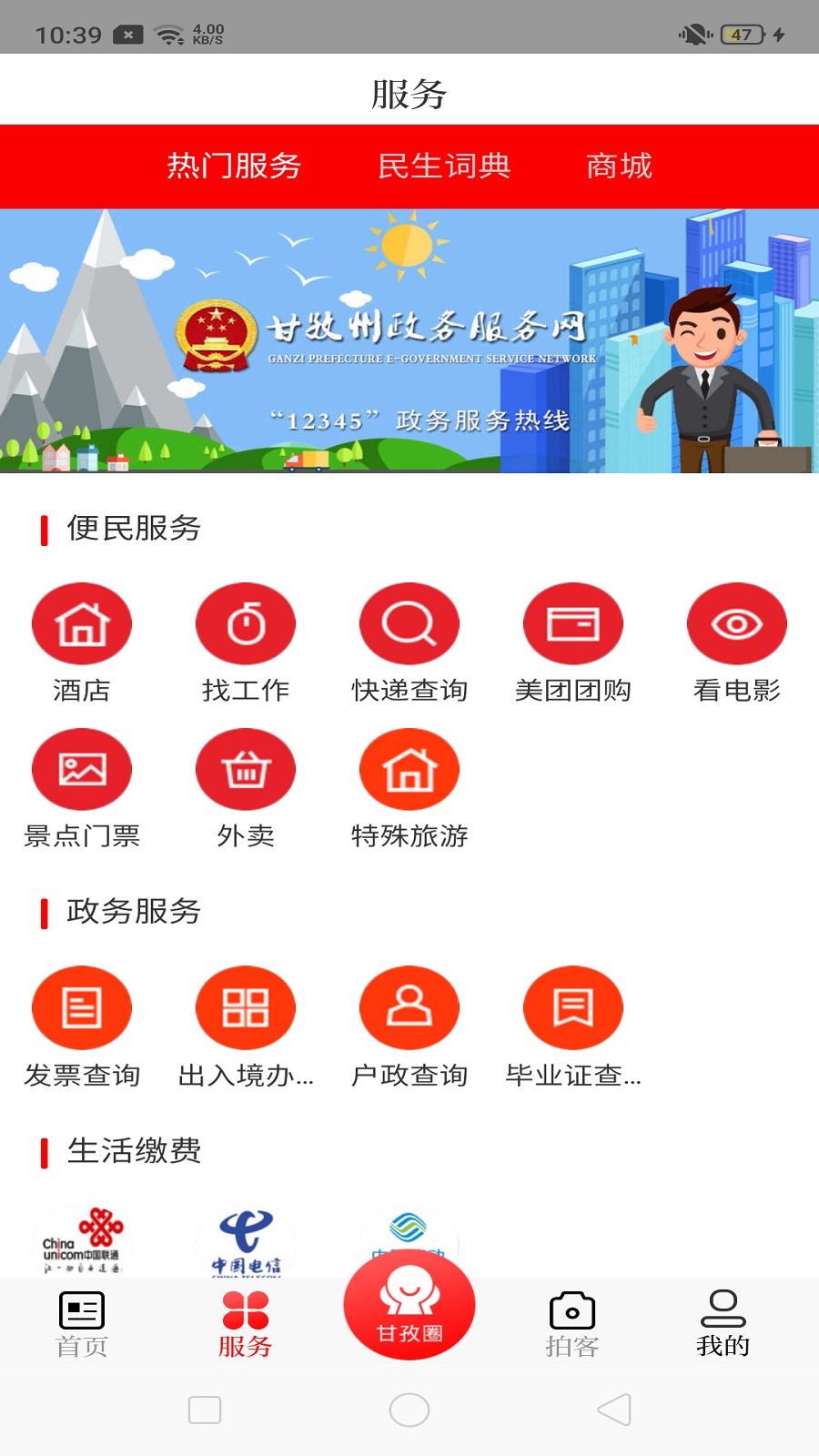Select 景点门票 attraction tickets
819x1456 pixels.
coord(82,769)
